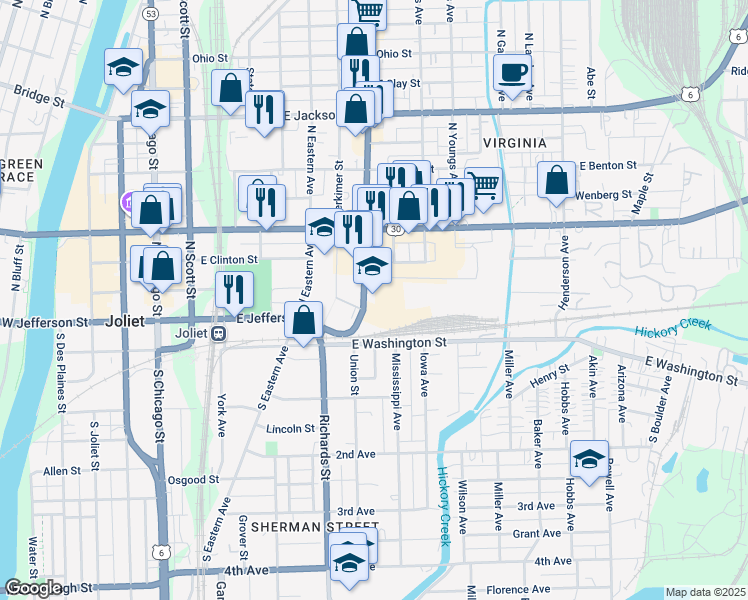Select the shopping bag marker by E Benton St
The width and height of the screenshot is (748, 600).
(x=557, y=181)
